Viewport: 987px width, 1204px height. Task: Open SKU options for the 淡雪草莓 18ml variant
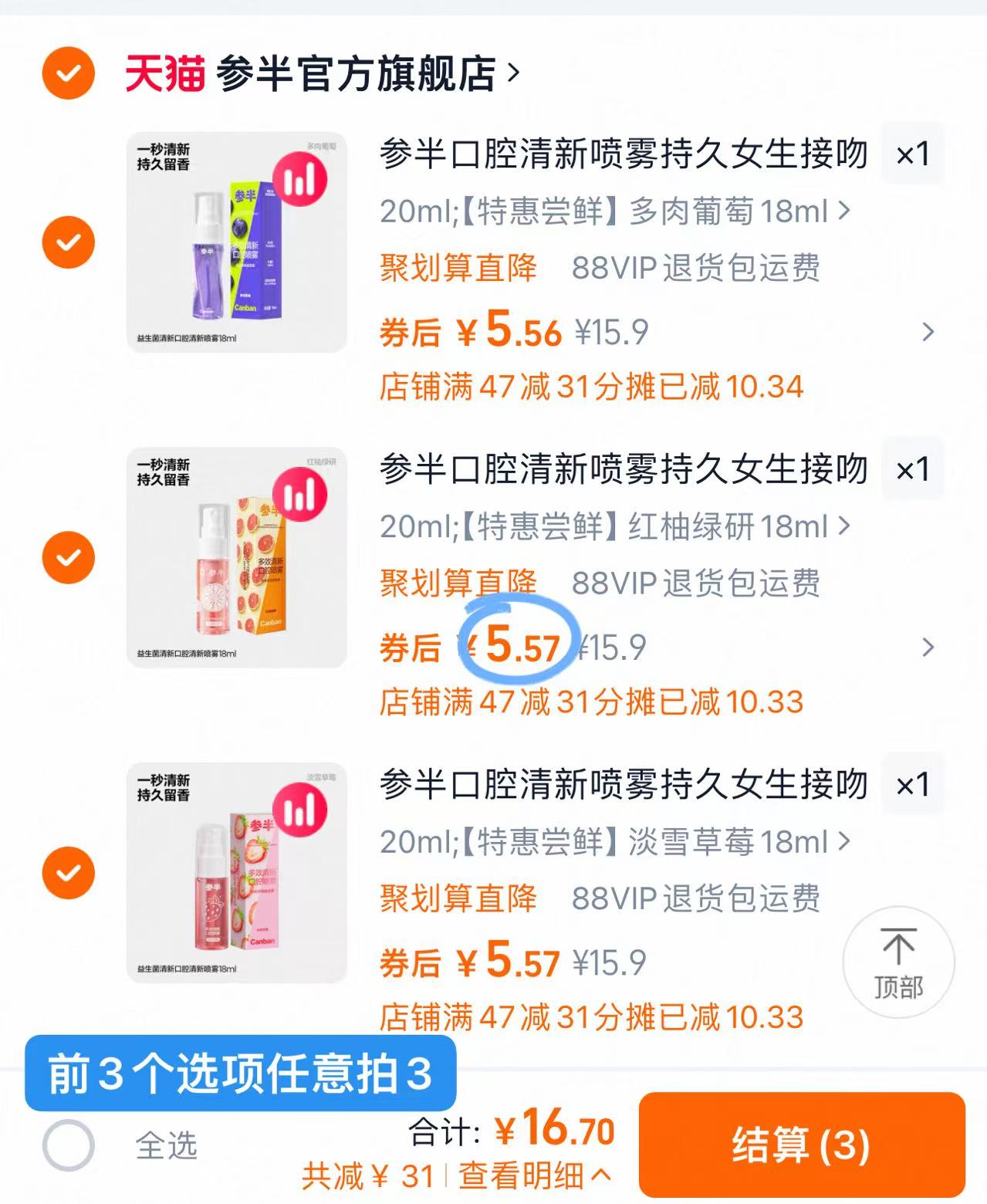tap(613, 840)
